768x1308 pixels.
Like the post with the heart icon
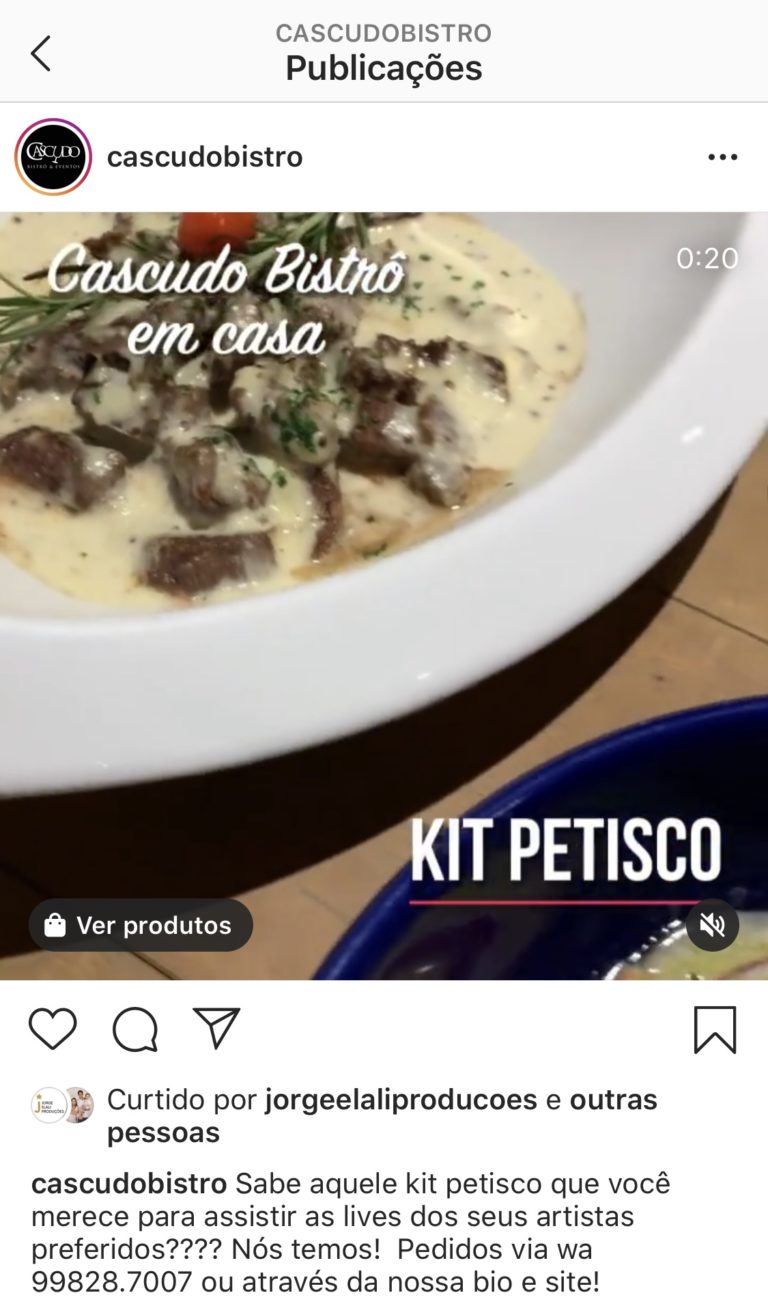[53, 1029]
